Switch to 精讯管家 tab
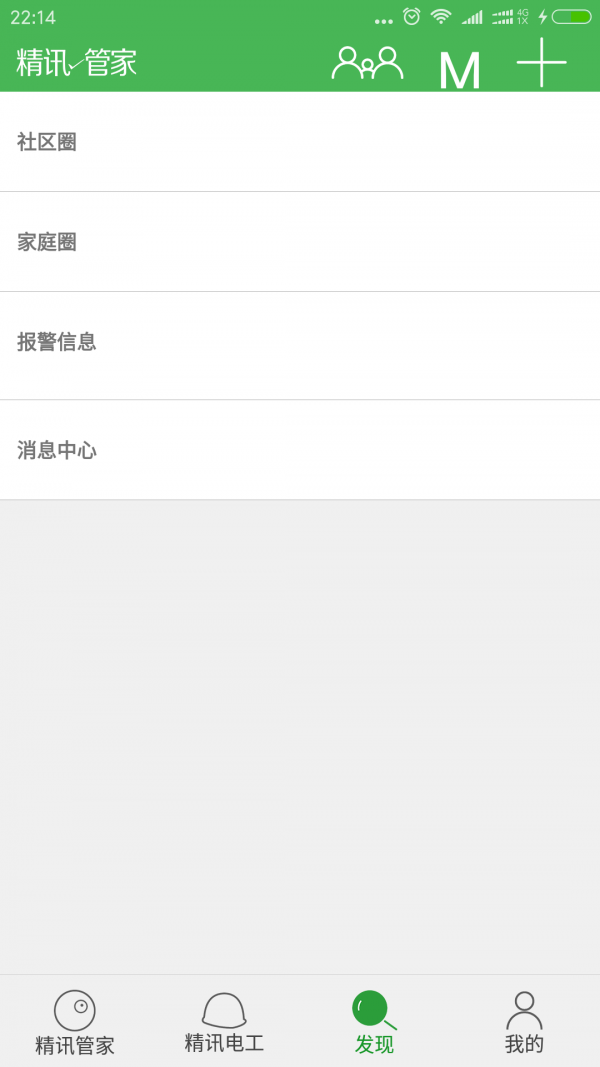The image size is (600, 1067). click(75, 1023)
